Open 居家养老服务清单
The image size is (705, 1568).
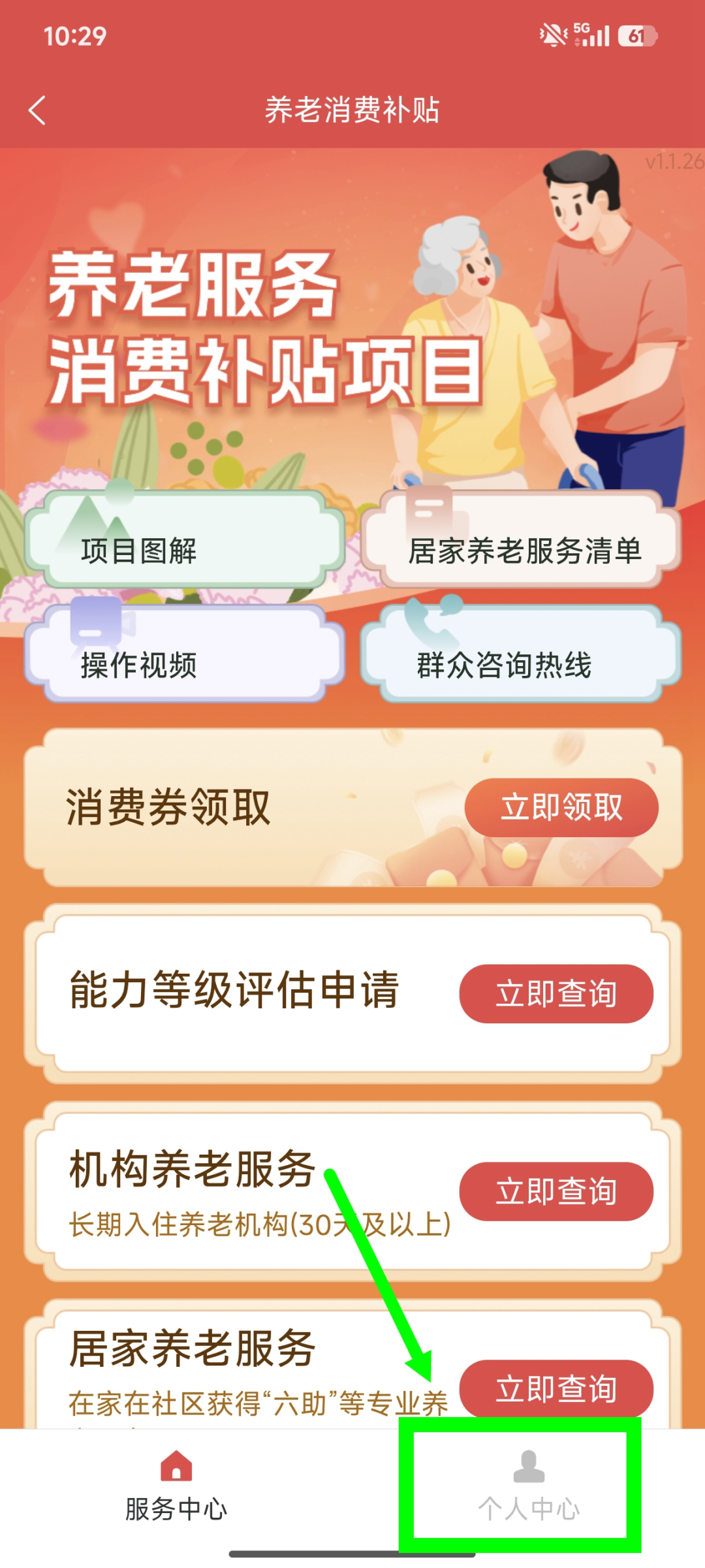coord(521,541)
